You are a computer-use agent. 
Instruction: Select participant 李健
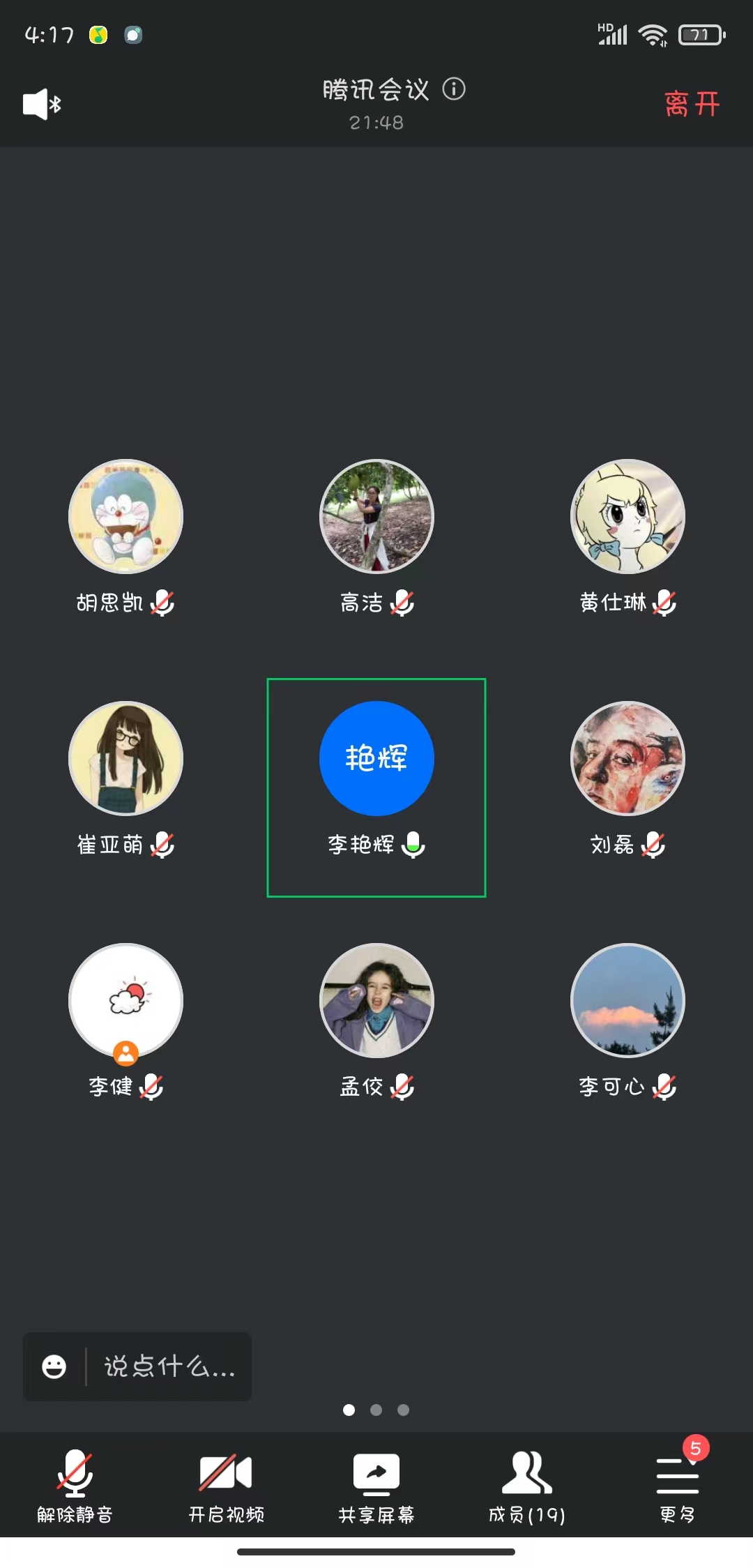coord(125,1001)
